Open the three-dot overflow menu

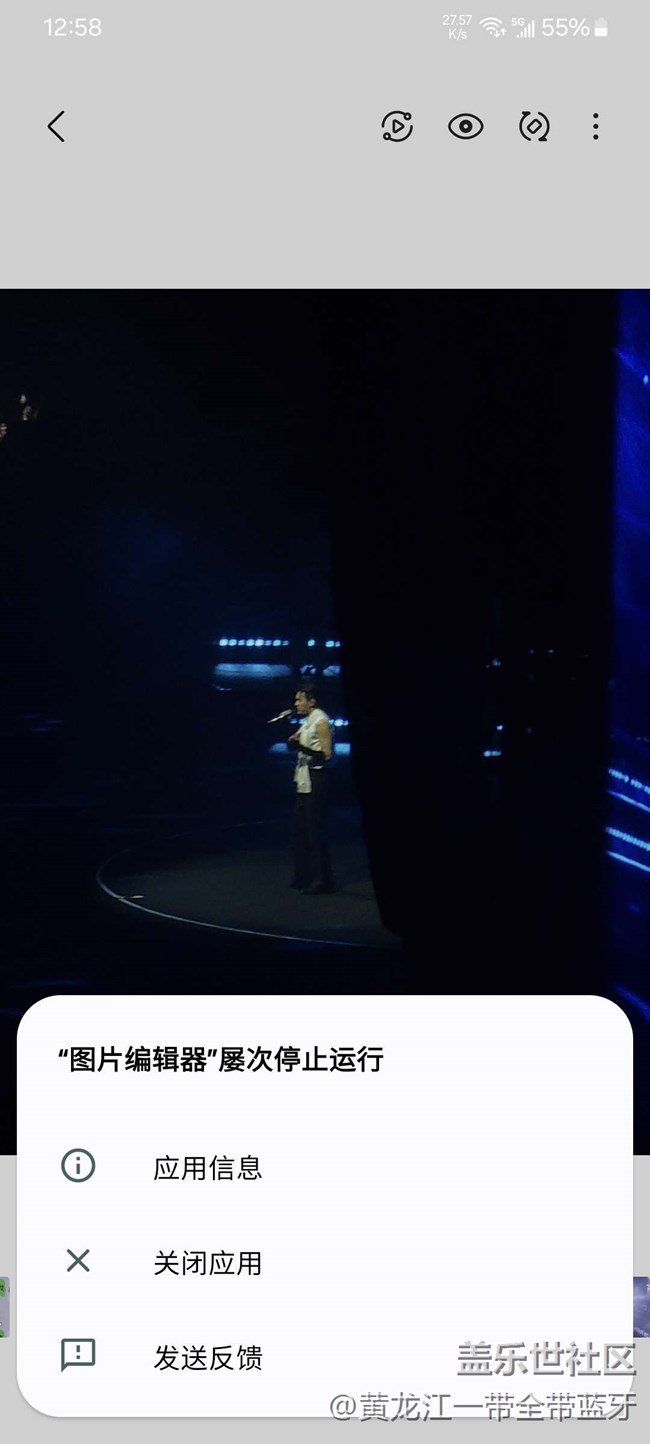596,127
